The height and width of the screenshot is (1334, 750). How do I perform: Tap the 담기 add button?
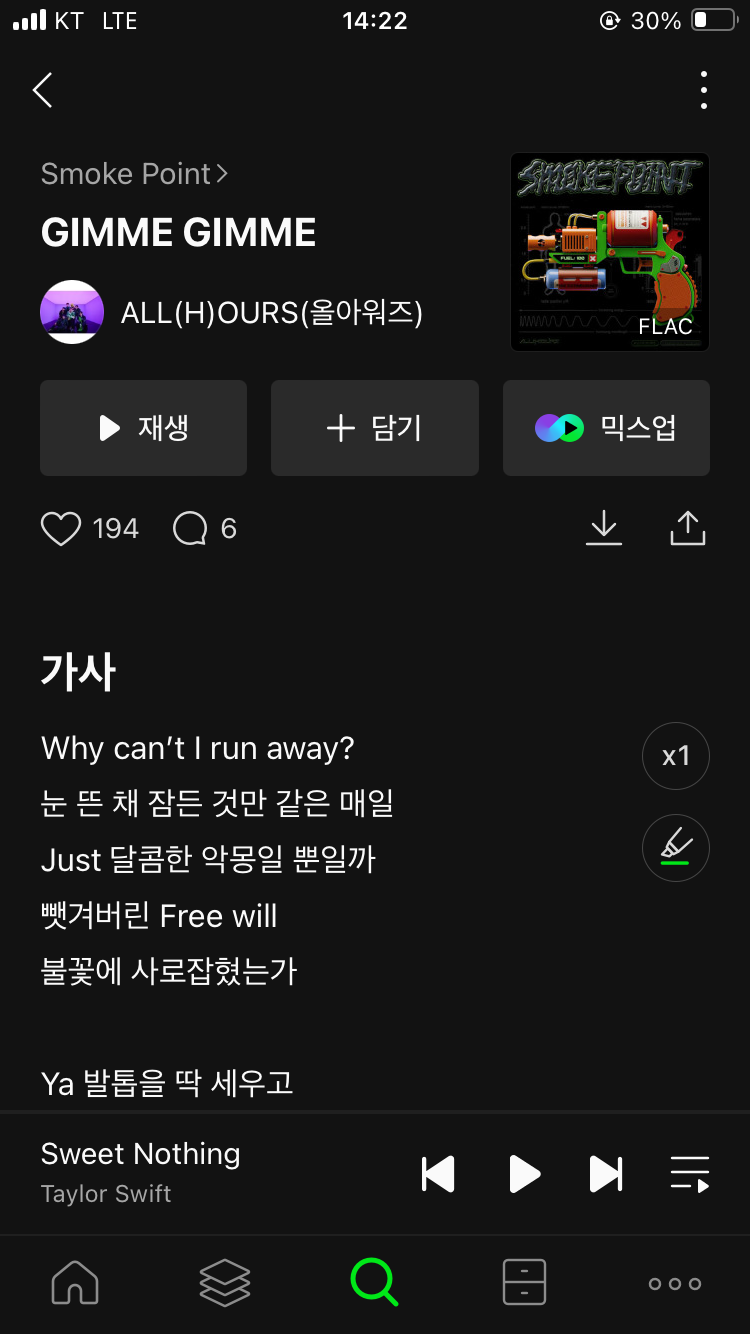375,428
